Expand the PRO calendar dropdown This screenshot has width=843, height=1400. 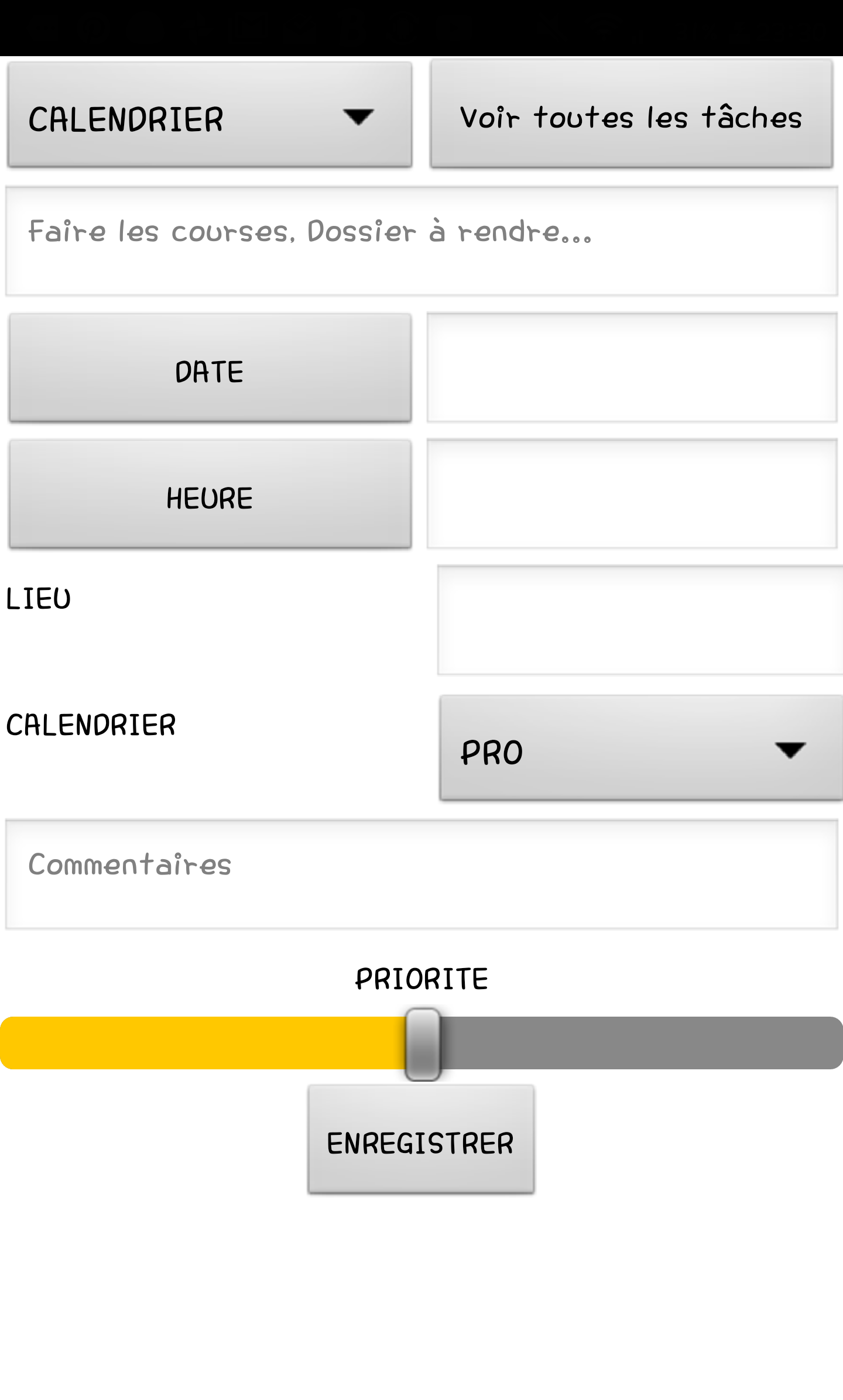[x=642, y=748]
